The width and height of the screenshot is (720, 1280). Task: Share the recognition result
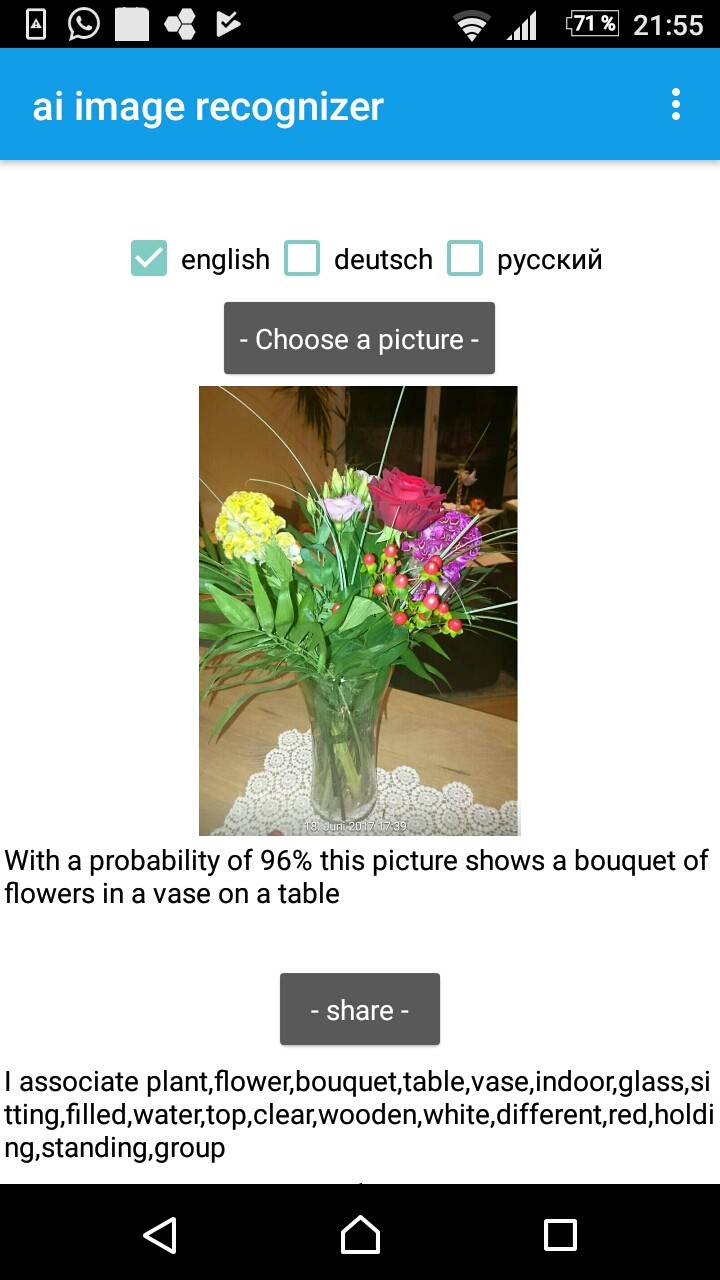pyautogui.click(x=359, y=1009)
